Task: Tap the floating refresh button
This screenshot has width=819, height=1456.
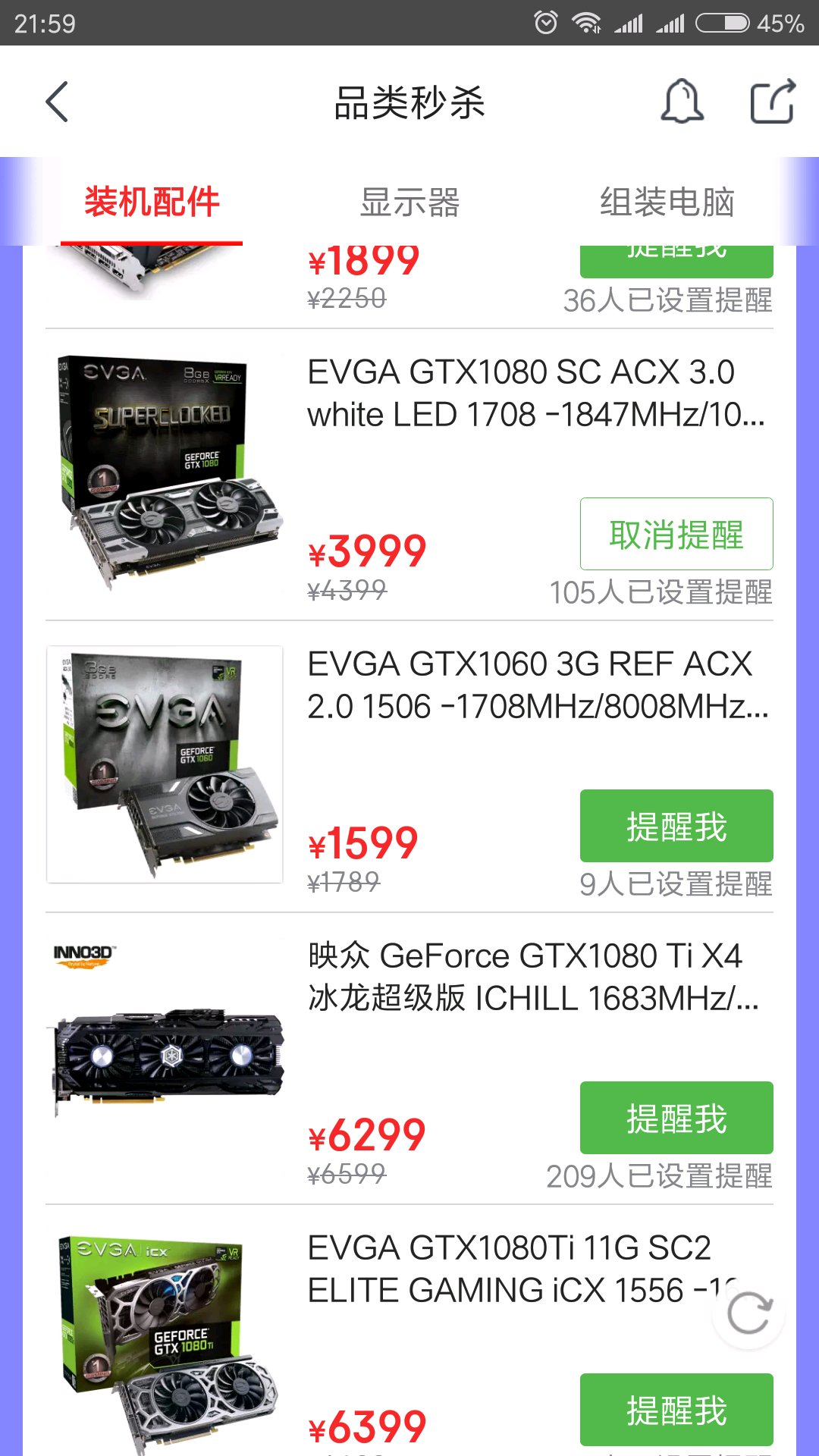Action: pyautogui.click(x=748, y=1314)
